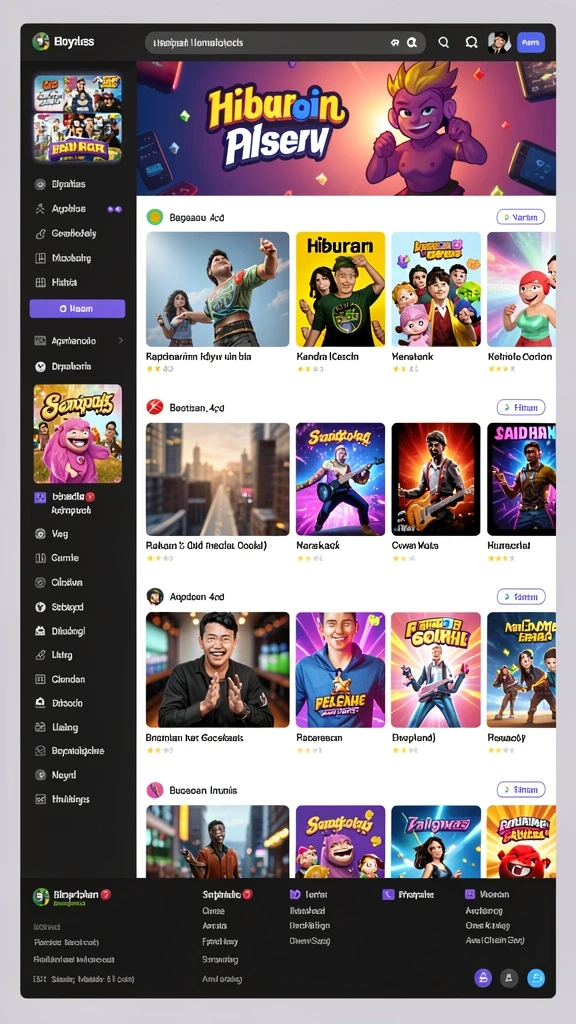
Task: Open the card of the man clapping in black shirt
Action: (x=217, y=669)
